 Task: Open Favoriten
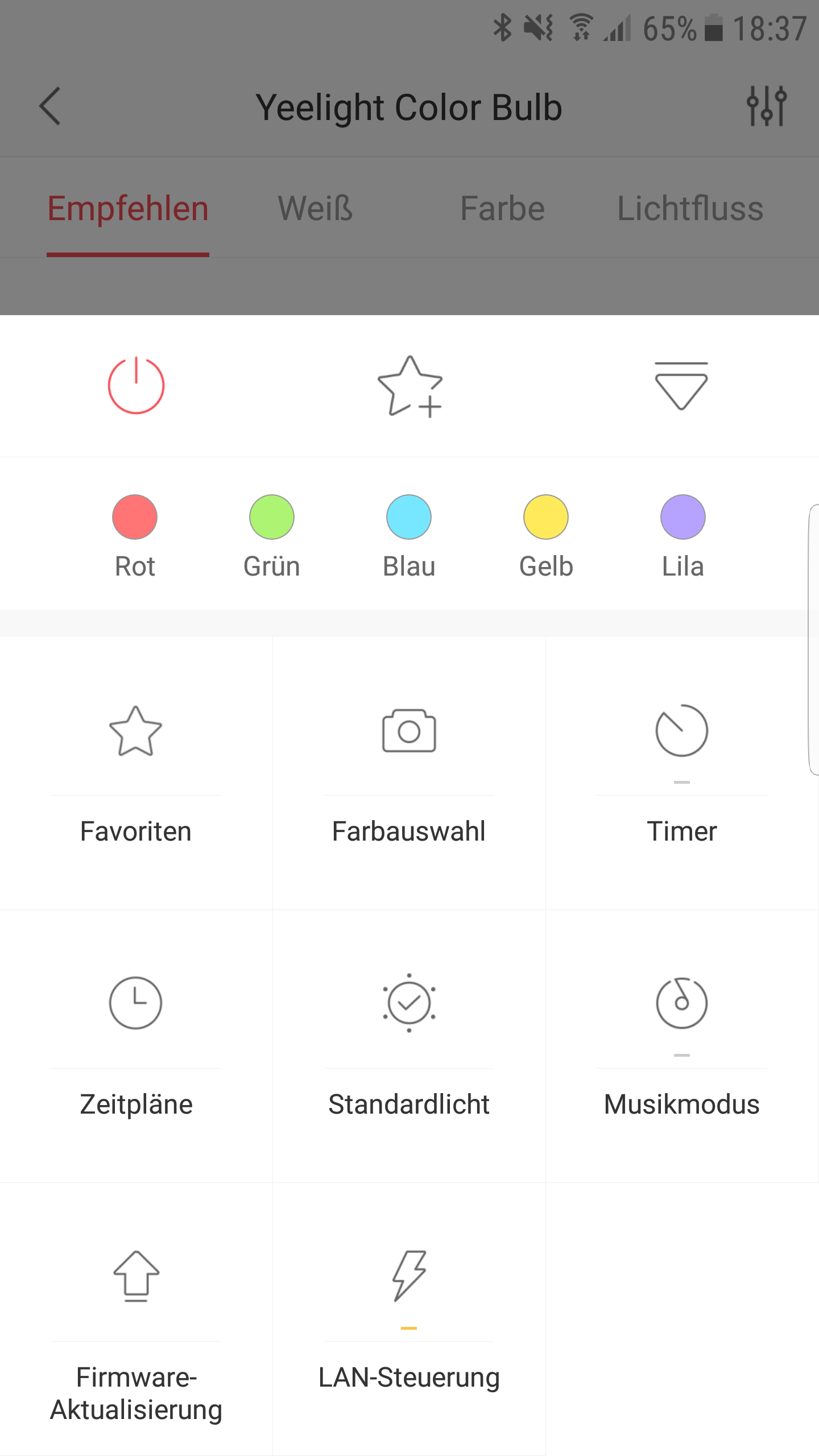point(136,773)
